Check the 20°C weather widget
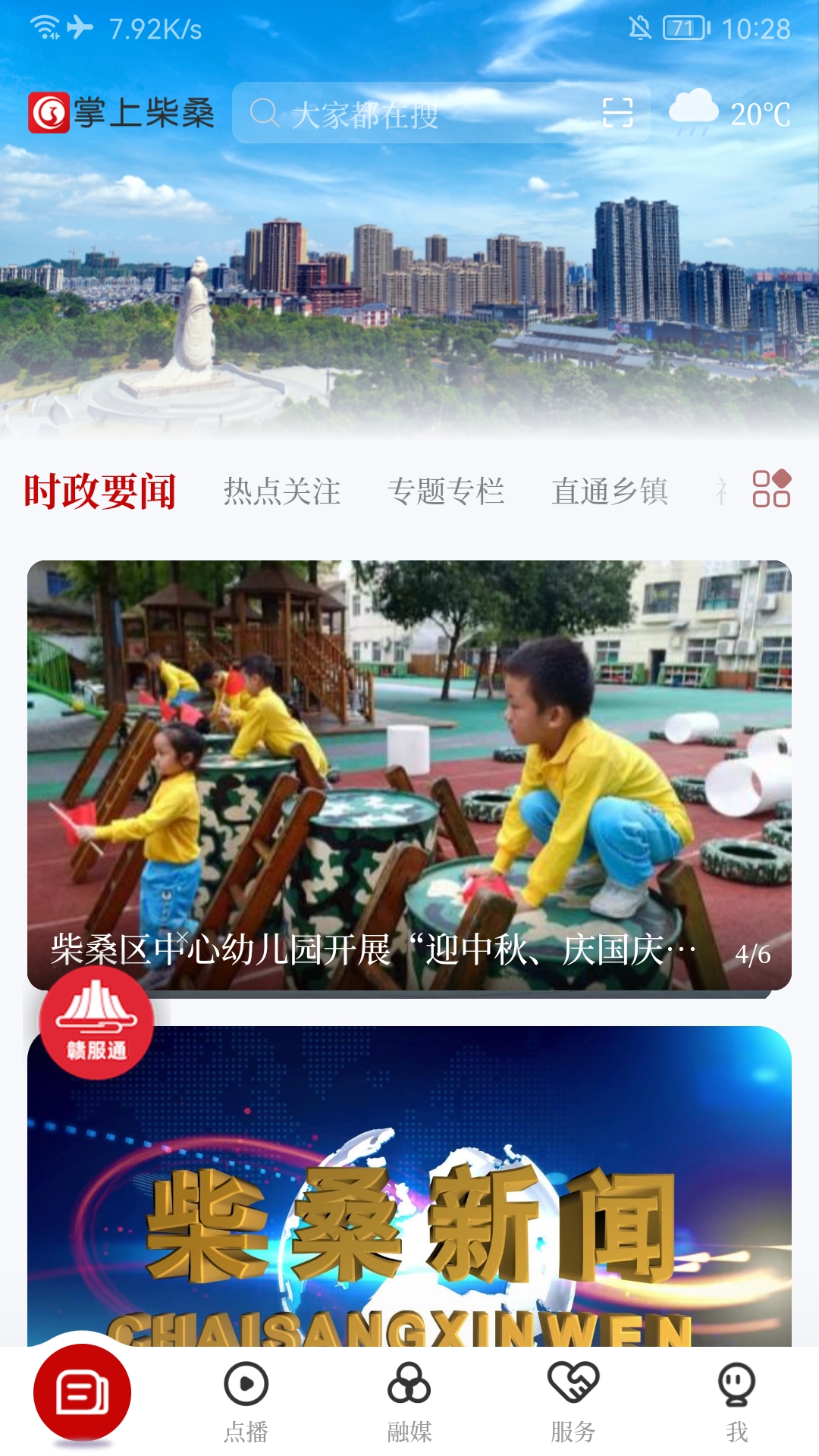Image resolution: width=819 pixels, height=1456 pixels. click(730, 113)
